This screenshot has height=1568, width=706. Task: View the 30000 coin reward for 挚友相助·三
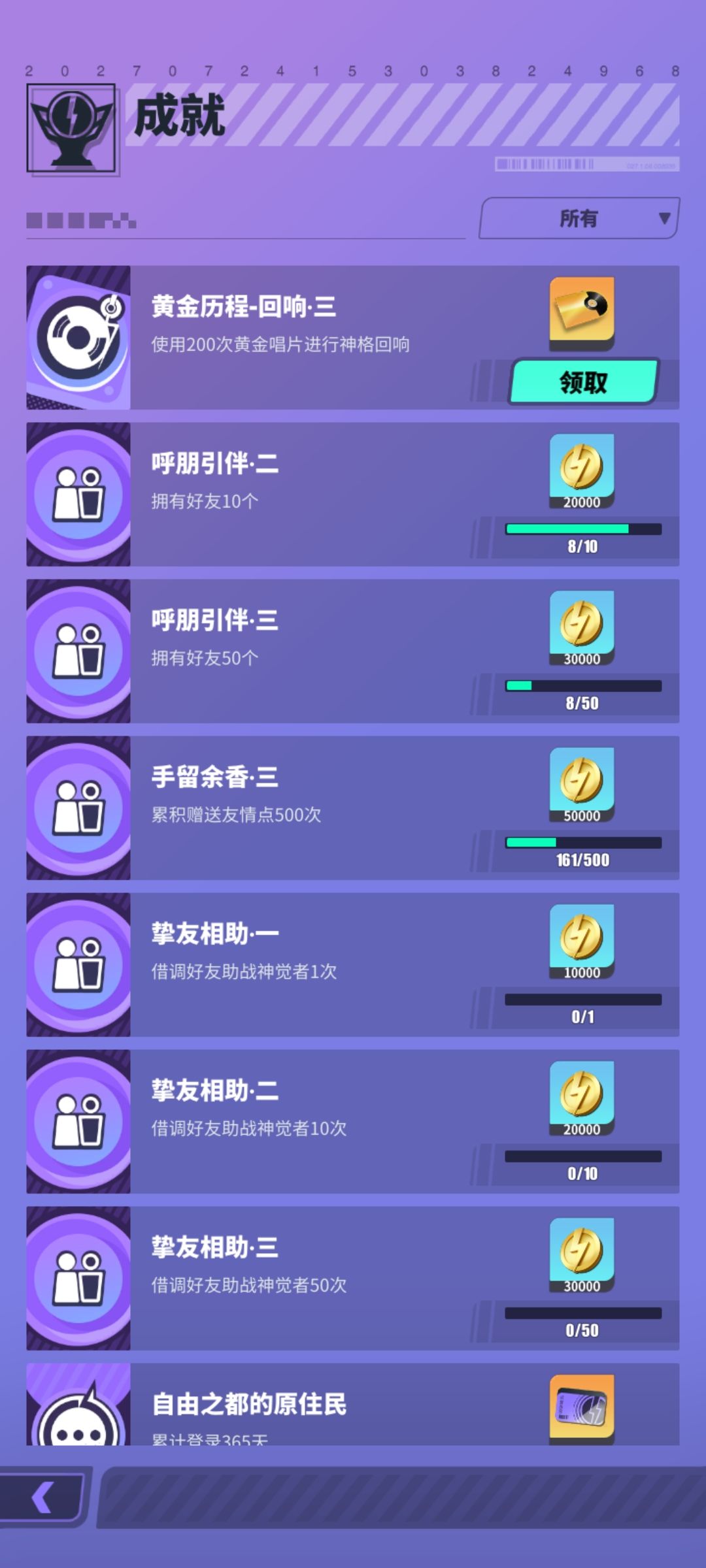coord(582,1255)
